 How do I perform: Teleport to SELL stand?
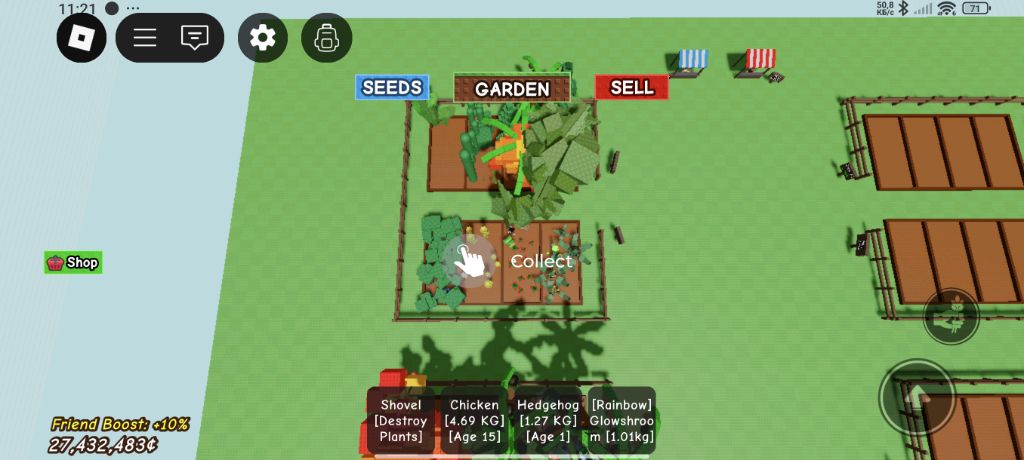[x=631, y=88]
